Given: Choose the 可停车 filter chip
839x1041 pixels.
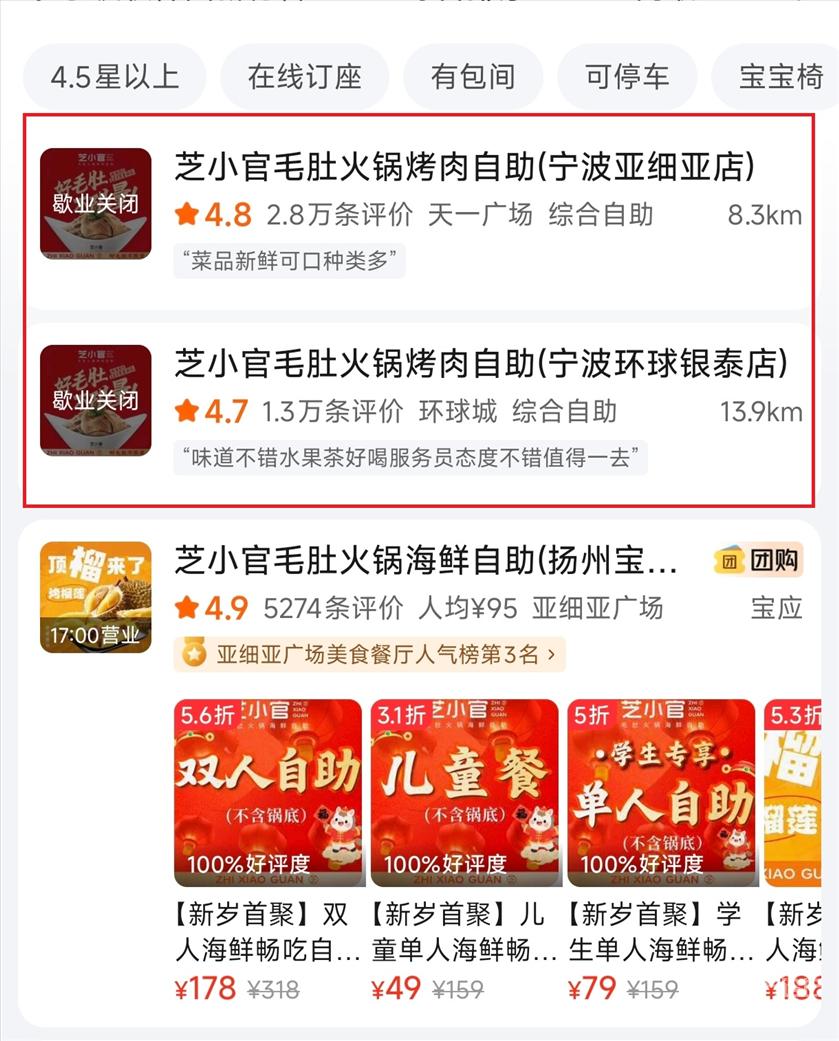Looking at the screenshot, I should (626, 77).
